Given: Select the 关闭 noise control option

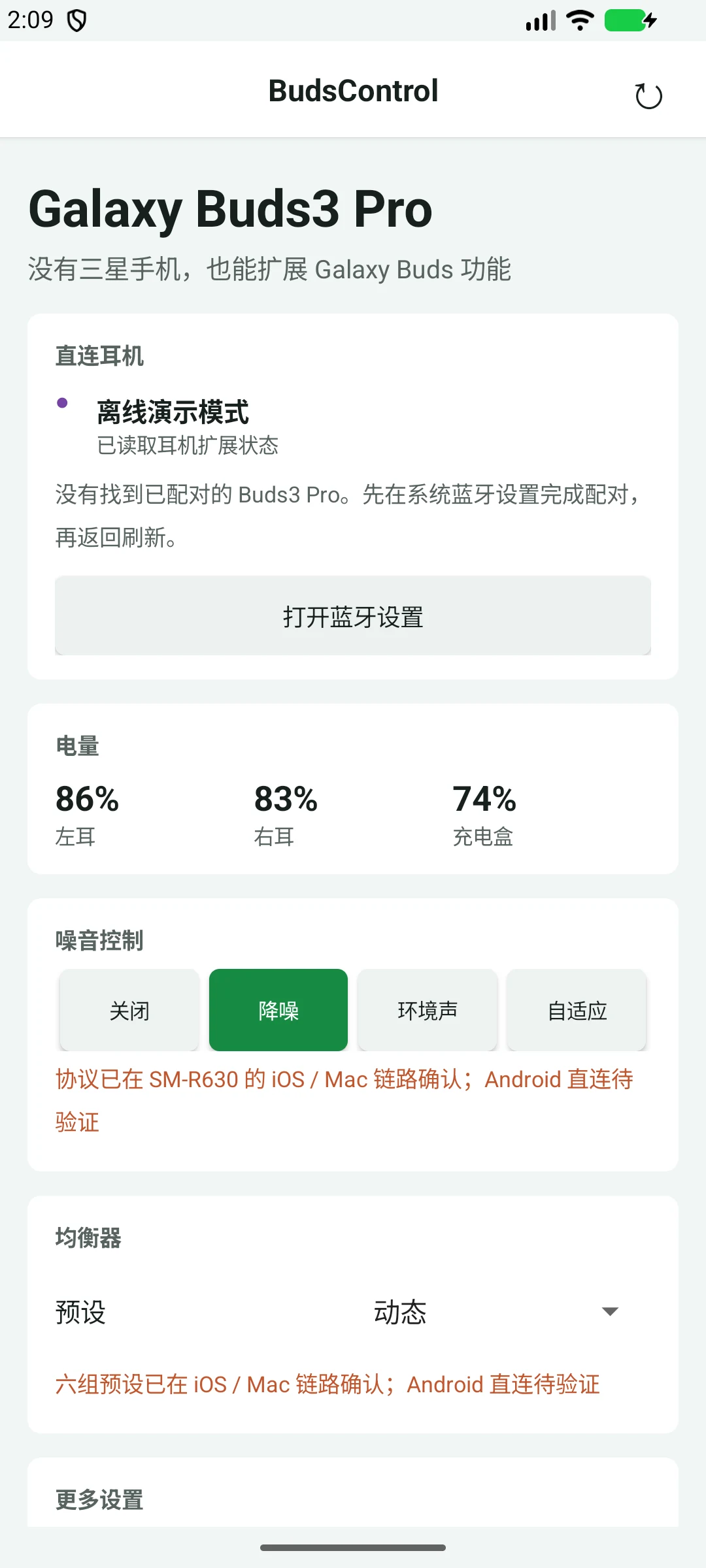Looking at the screenshot, I should point(129,1010).
